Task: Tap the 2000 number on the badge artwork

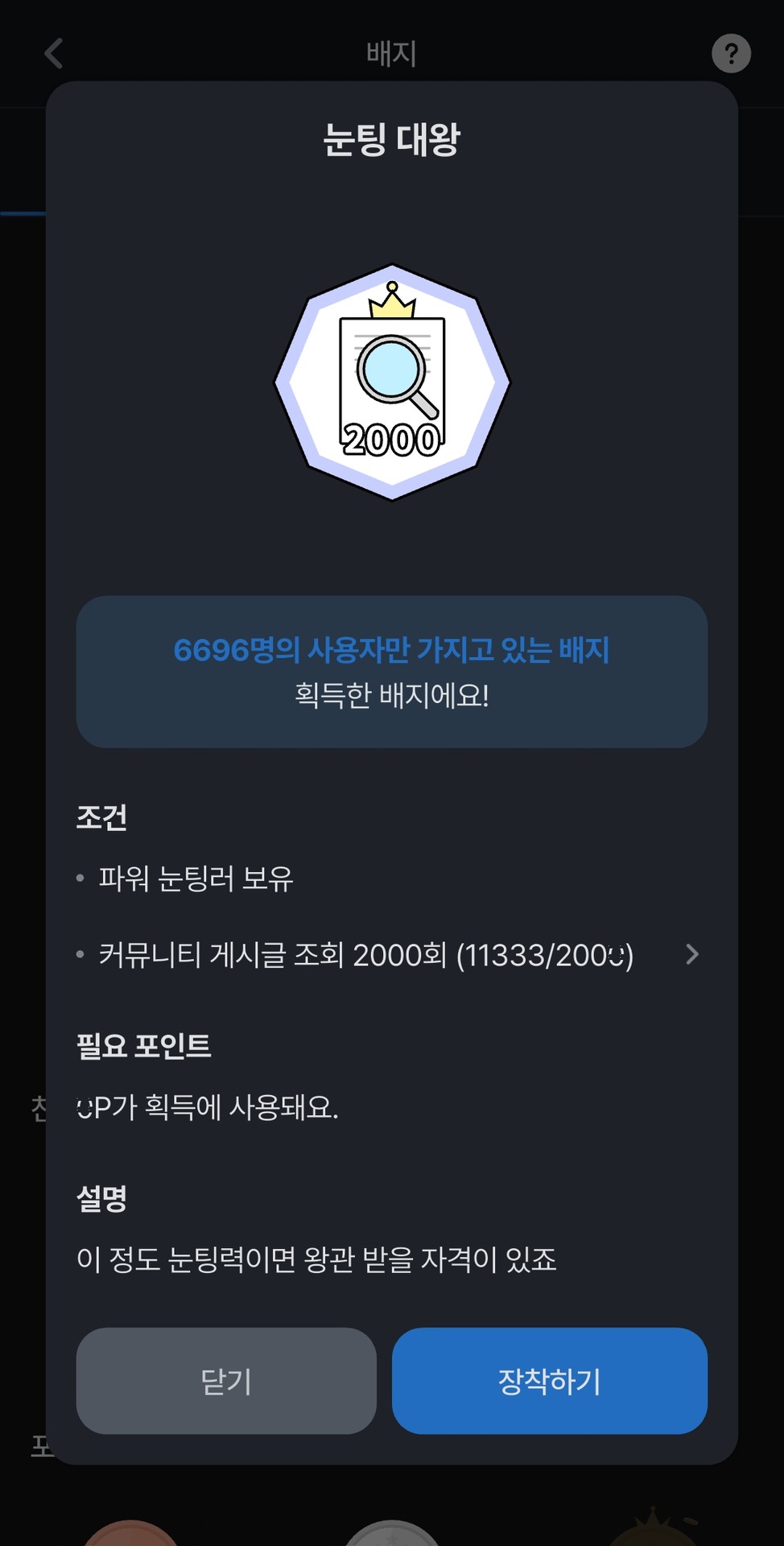Action: [x=391, y=437]
